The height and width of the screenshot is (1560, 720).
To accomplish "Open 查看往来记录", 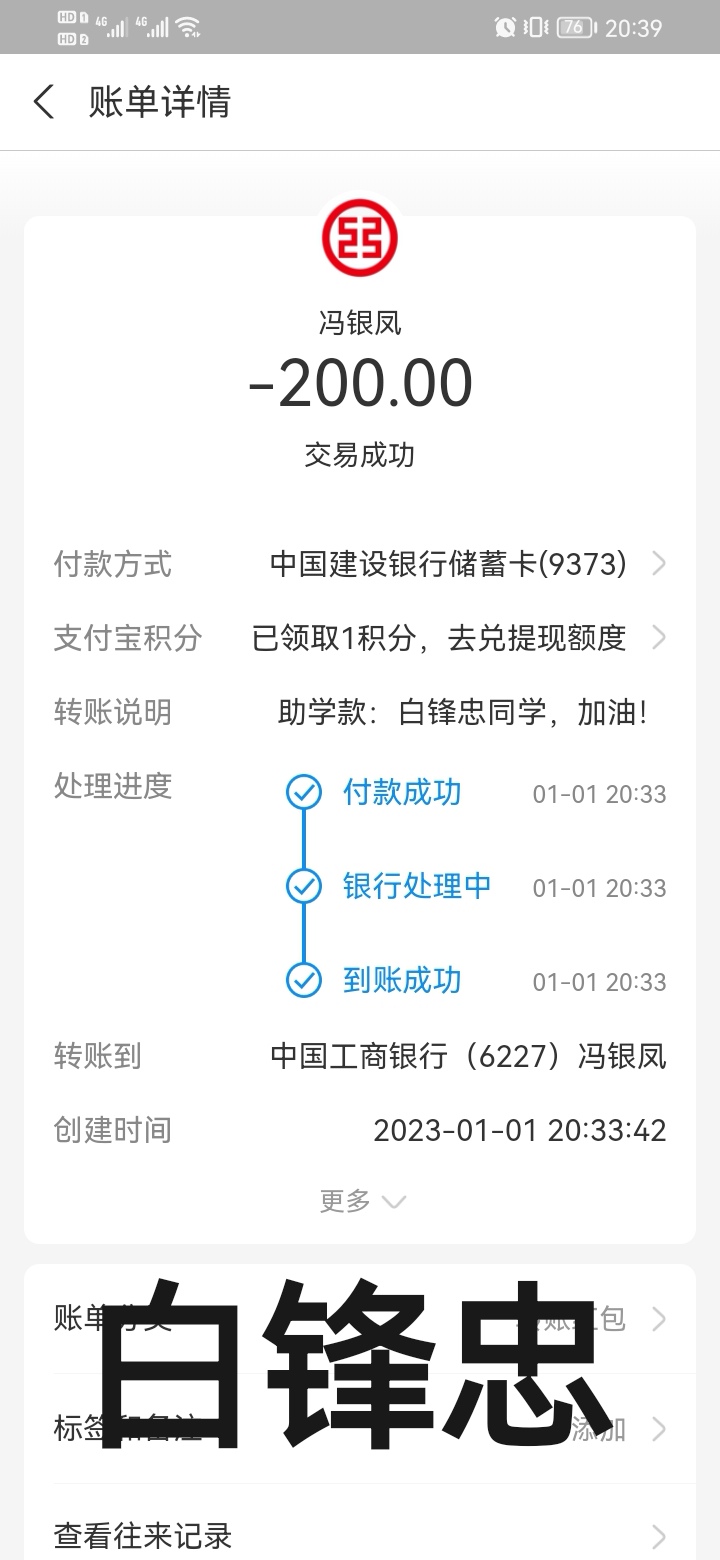I will [360, 1535].
